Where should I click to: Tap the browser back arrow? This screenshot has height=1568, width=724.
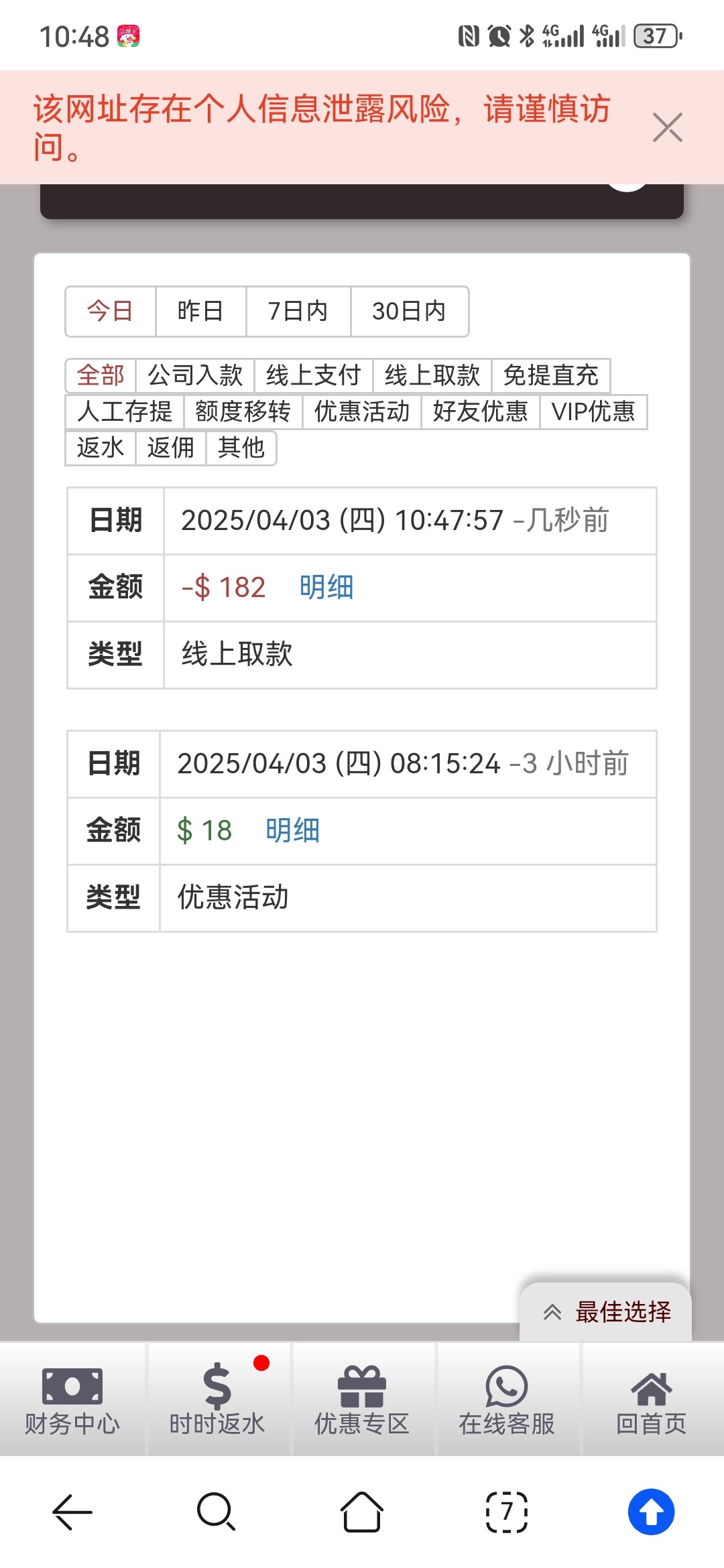tap(72, 1512)
